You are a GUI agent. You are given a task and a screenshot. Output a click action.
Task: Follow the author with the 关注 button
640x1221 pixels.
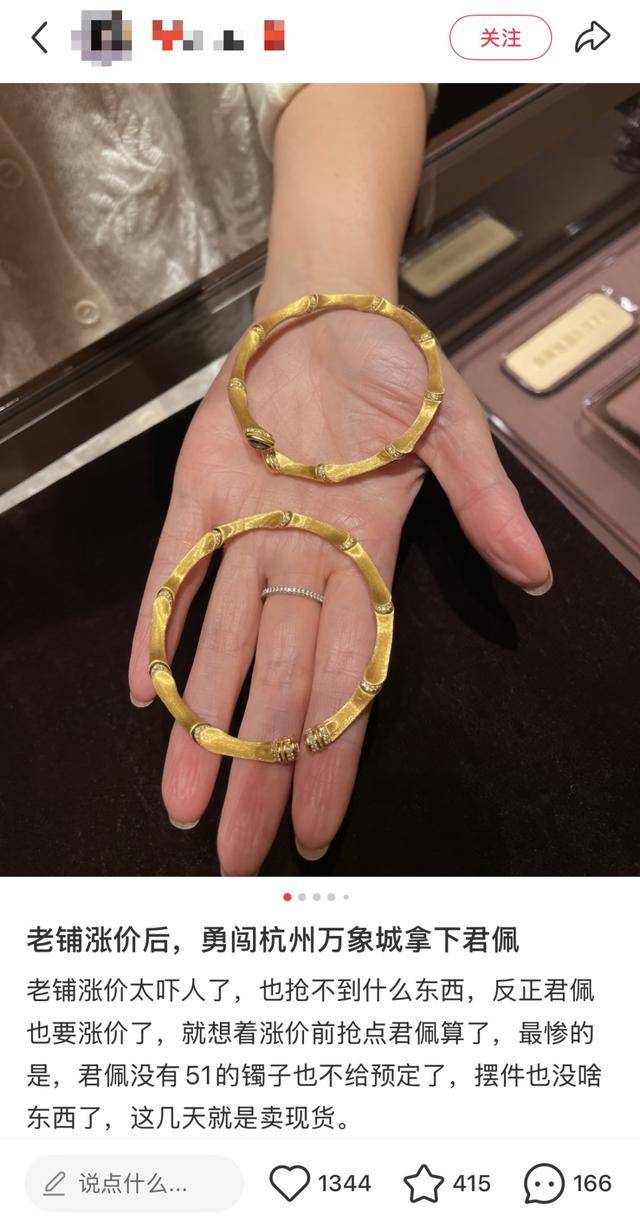pos(500,38)
